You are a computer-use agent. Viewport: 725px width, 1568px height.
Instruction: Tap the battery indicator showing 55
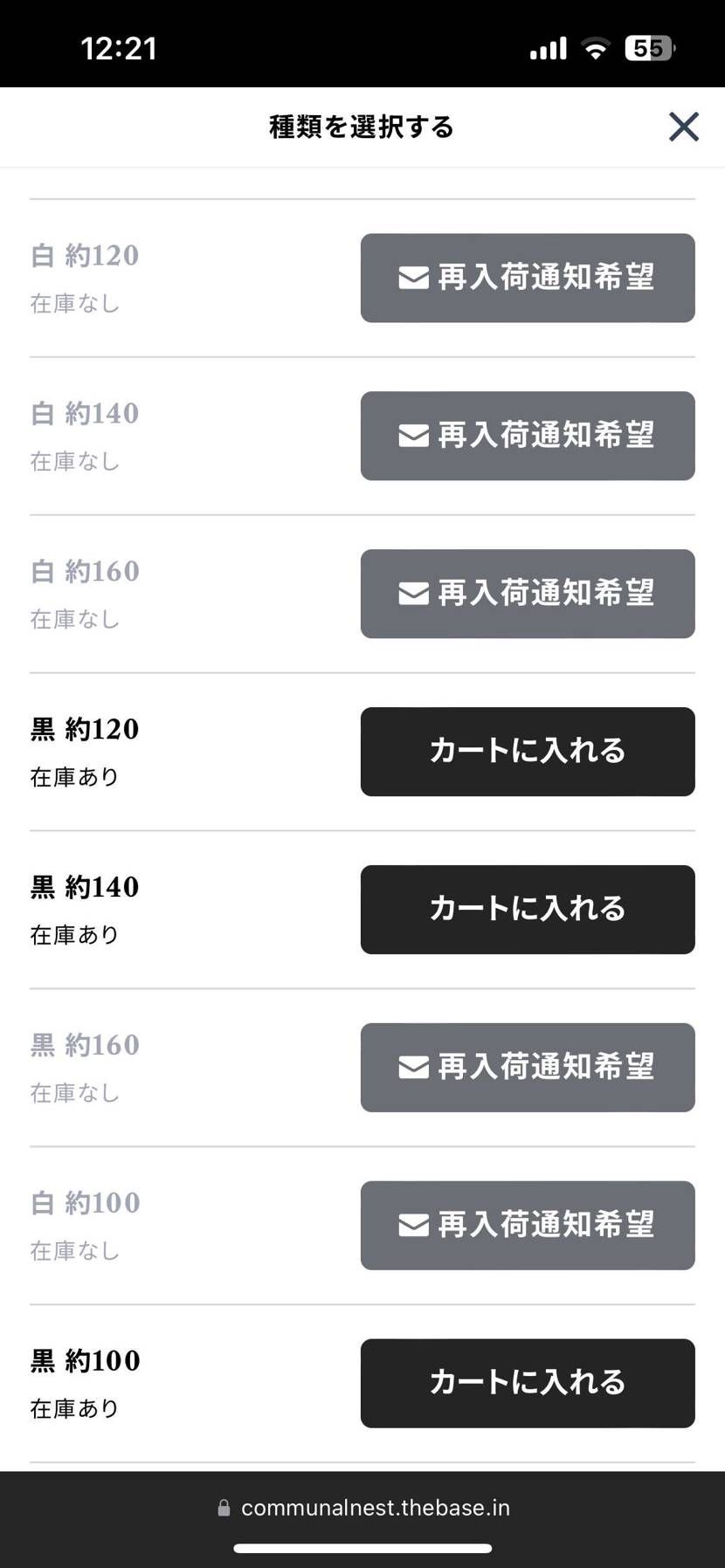650,48
